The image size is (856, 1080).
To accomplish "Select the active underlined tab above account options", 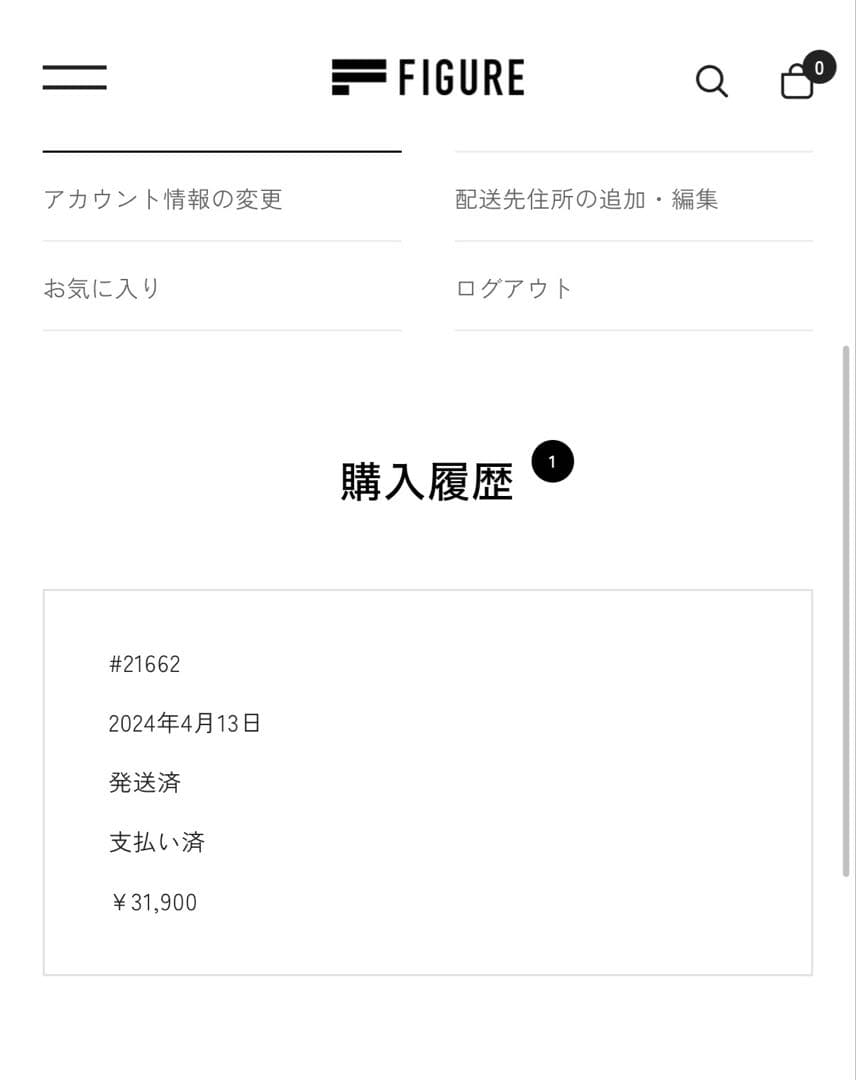I will [x=221, y=151].
